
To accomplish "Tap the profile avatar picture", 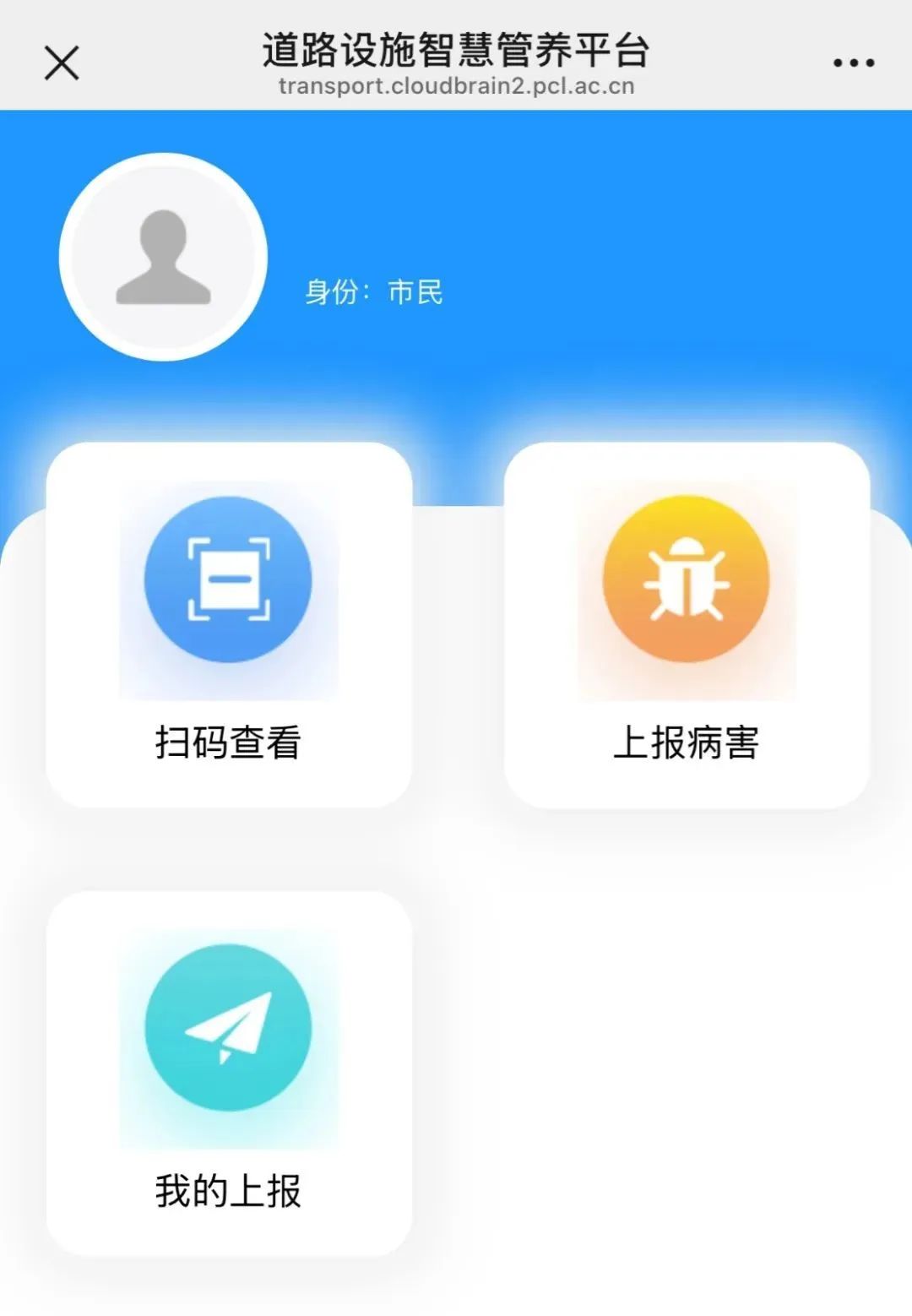I will [164, 257].
